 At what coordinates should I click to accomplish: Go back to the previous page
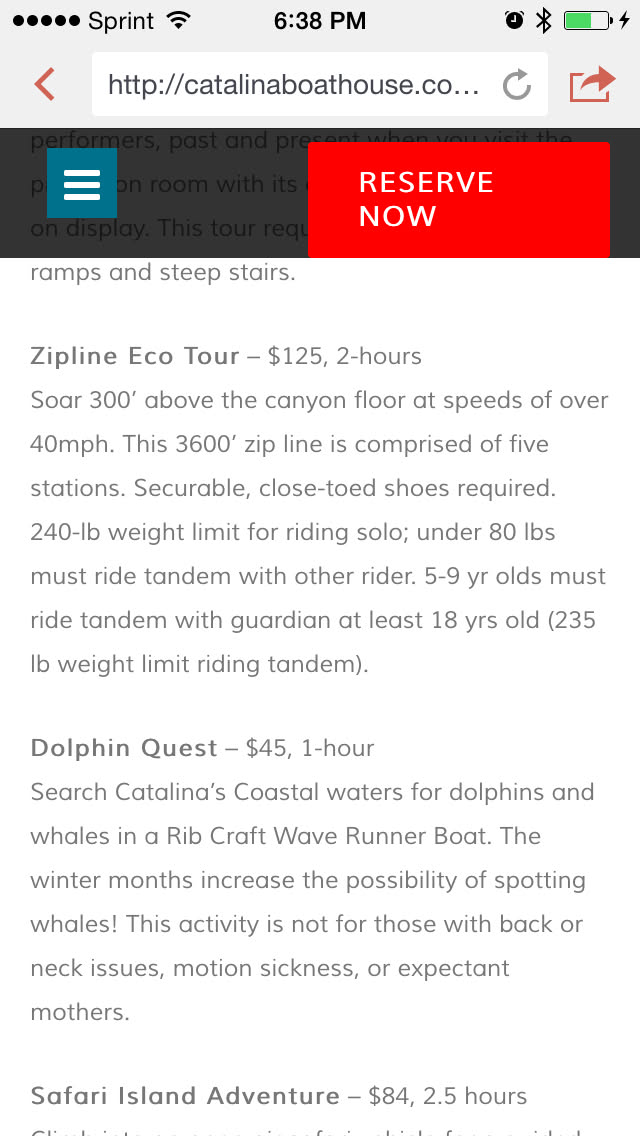tap(44, 85)
